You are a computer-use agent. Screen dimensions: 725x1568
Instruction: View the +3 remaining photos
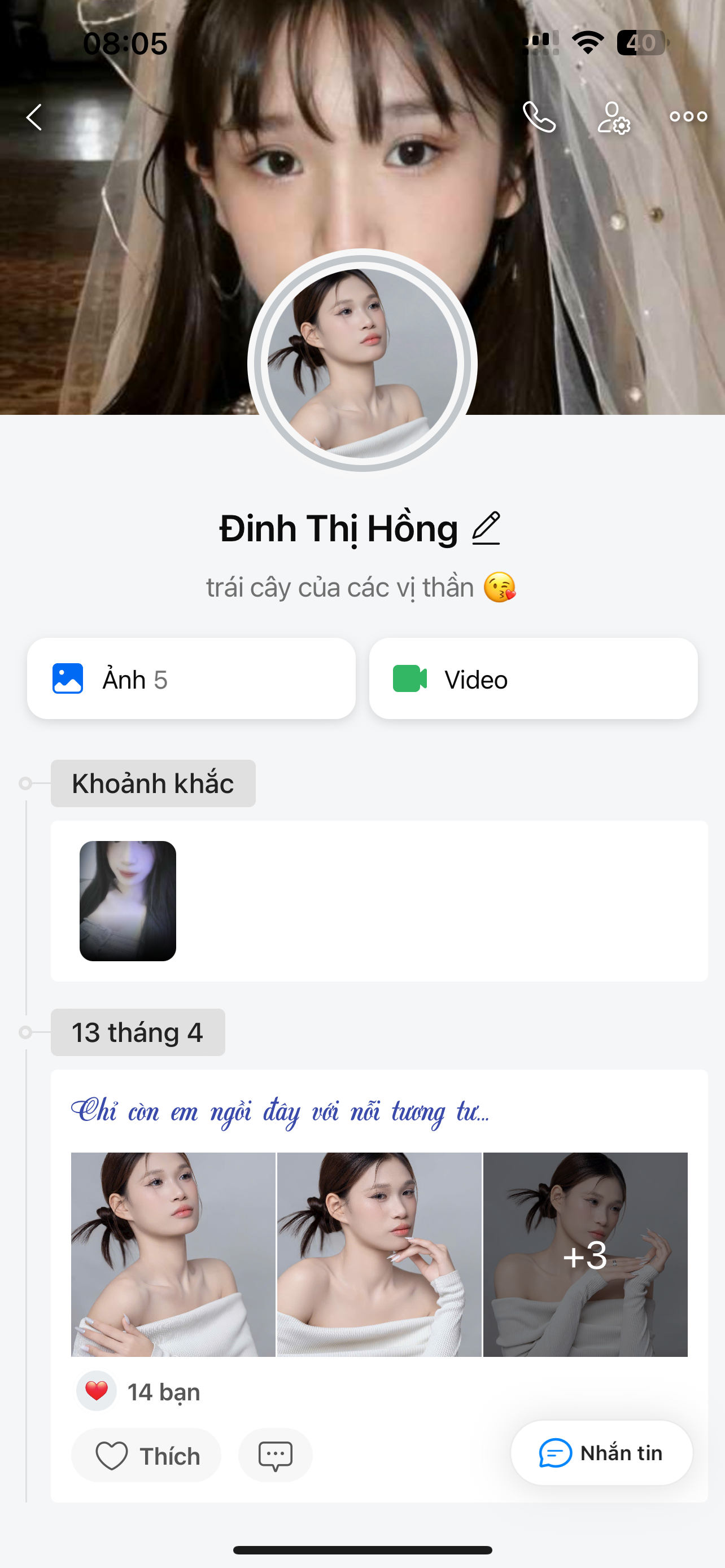point(585,1254)
